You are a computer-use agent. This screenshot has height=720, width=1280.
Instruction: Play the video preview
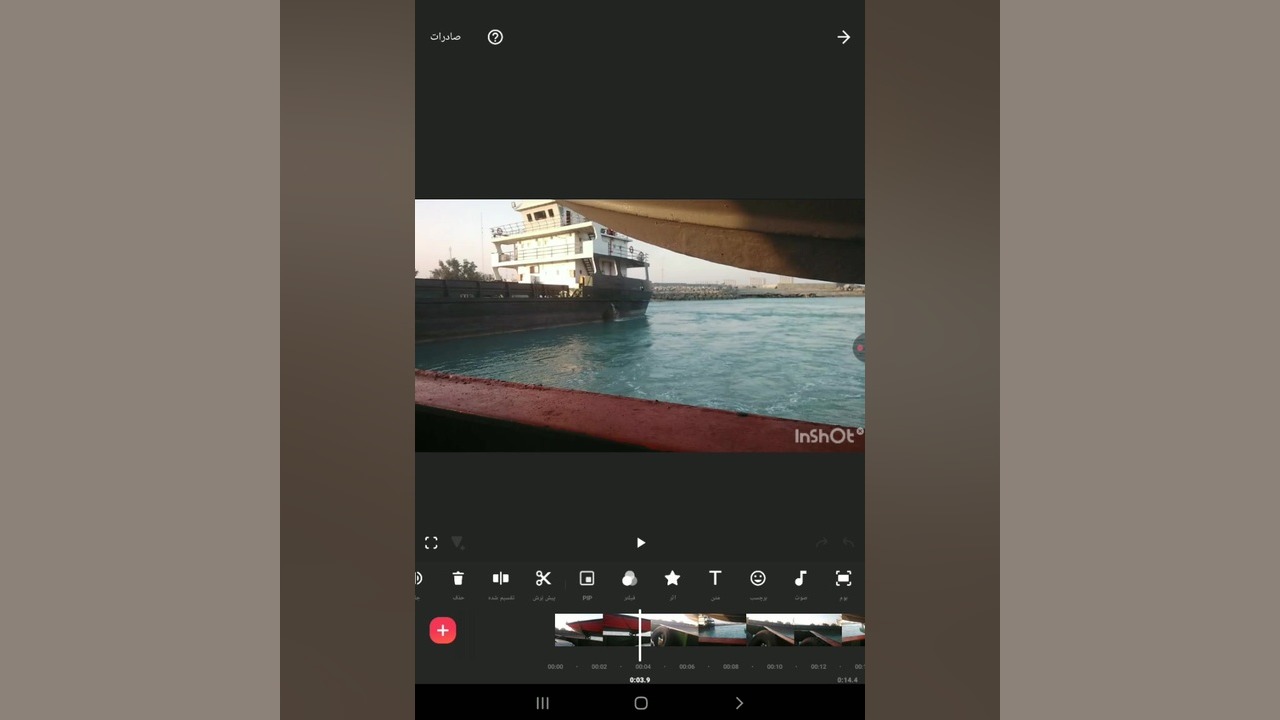(x=641, y=543)
